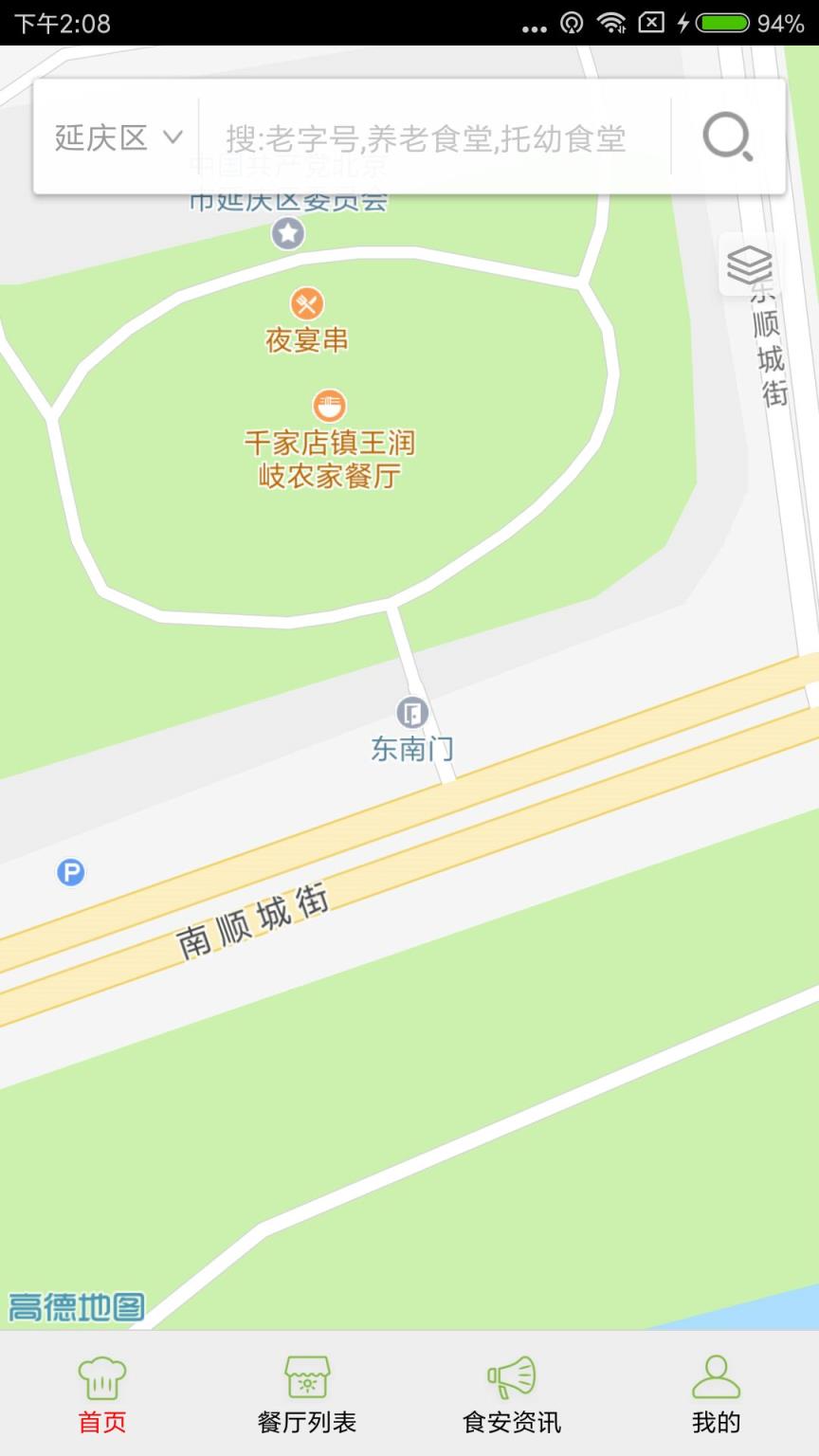Tap the noodle bowl marker for 千家店镇王润岐农家餐厅

point(331,403)
